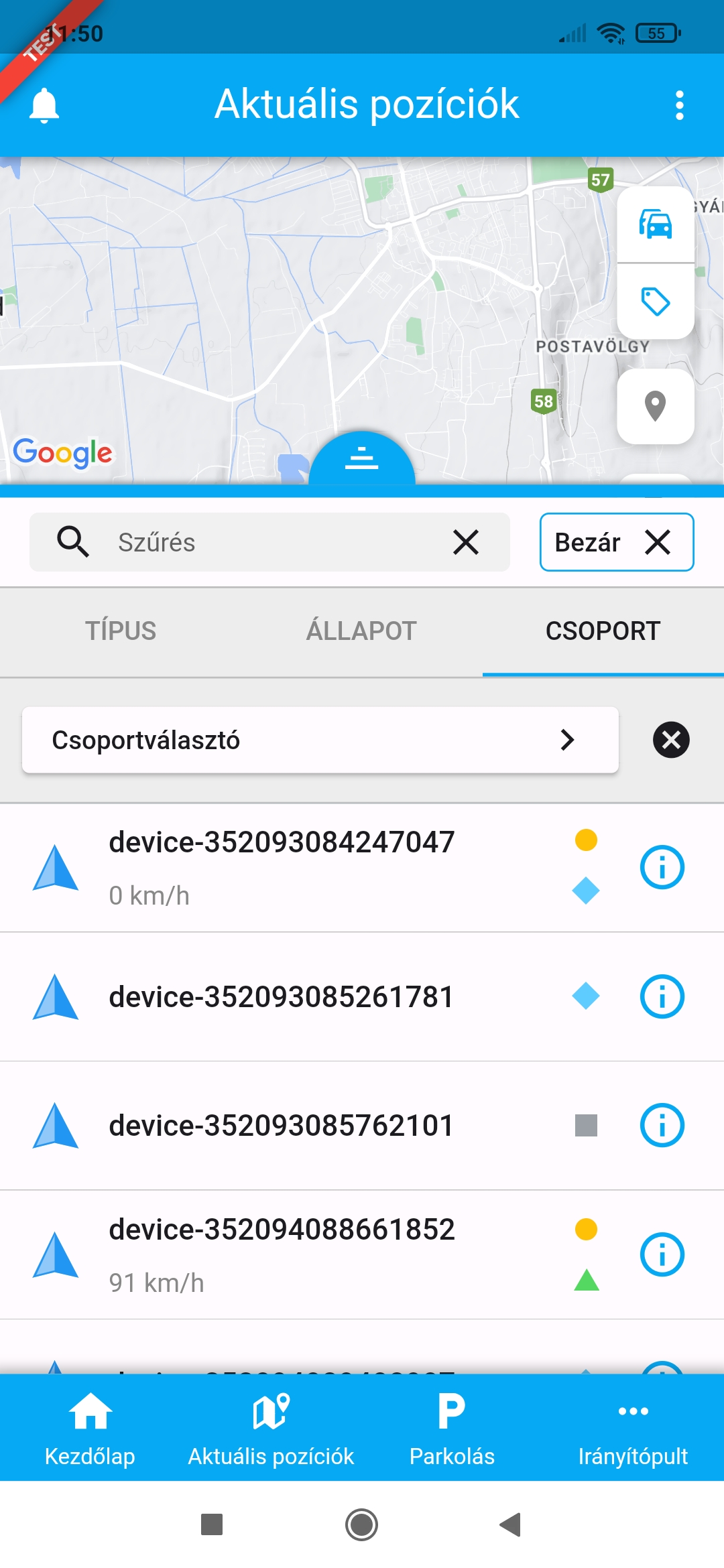This screenshot has height=1568, width=724.
Task: Switch to the TÍPUS tab
Action: click(121, 631)
